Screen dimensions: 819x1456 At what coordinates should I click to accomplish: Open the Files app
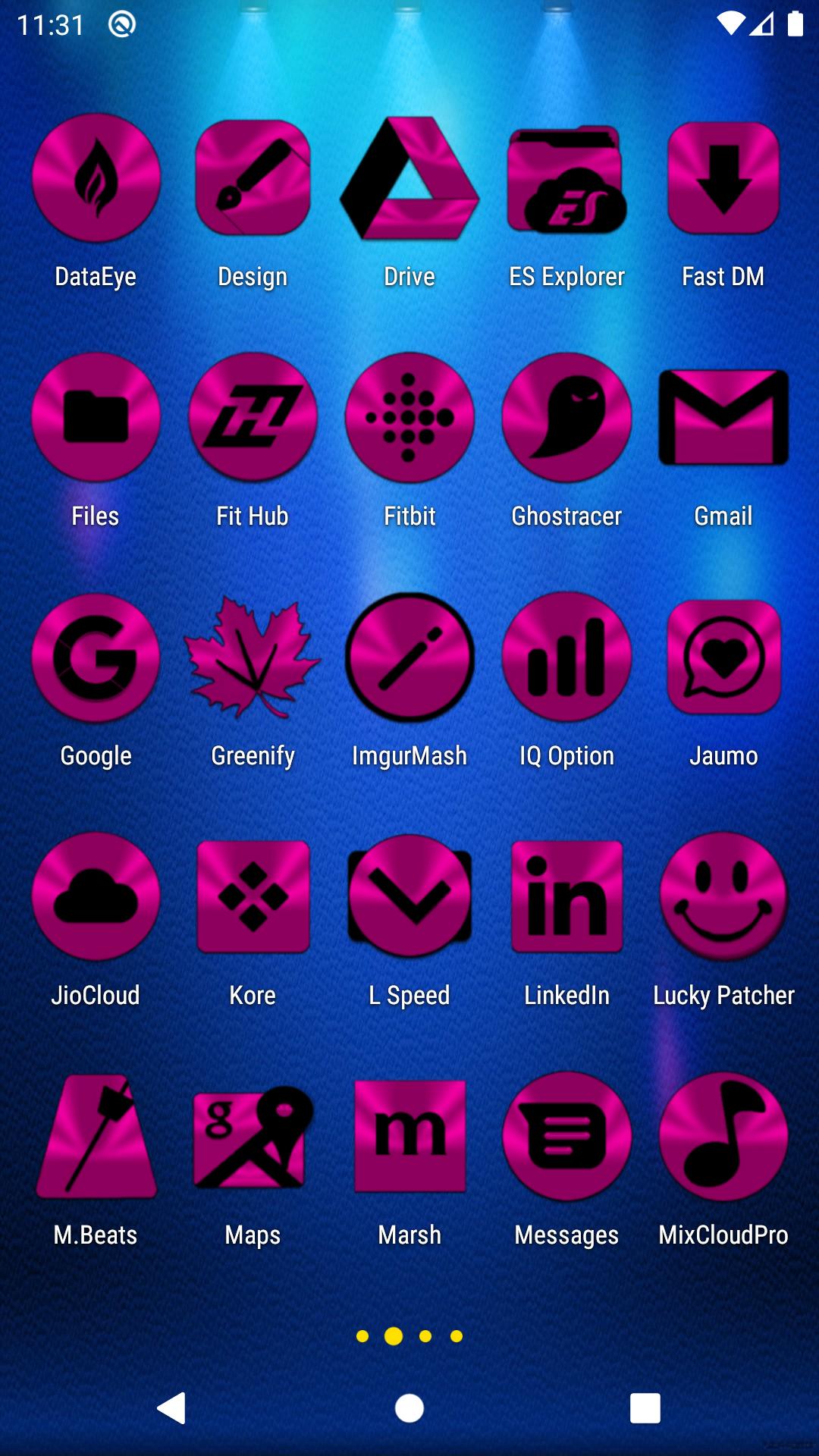tap(96, 417)
